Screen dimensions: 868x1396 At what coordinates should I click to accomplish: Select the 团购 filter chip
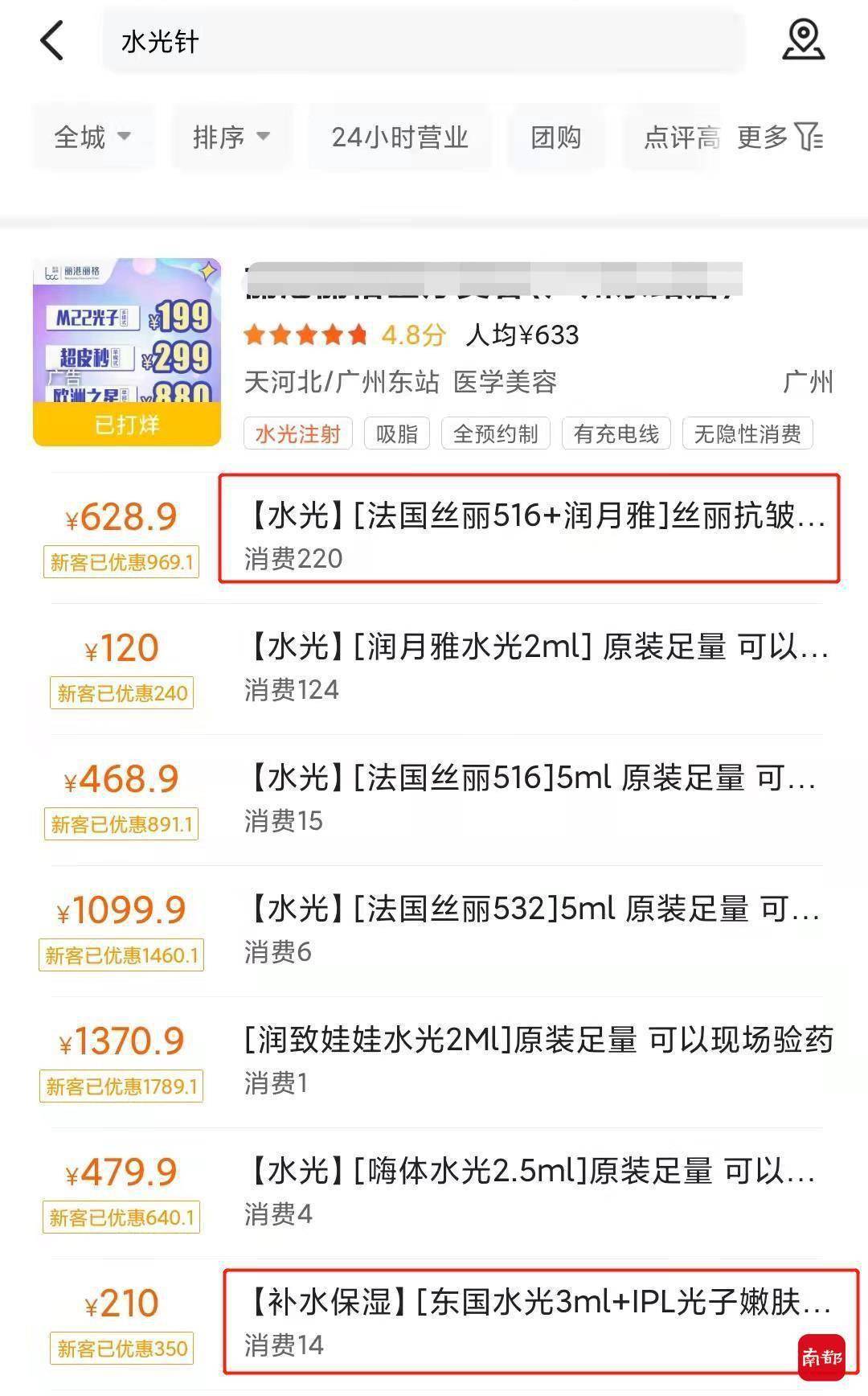pyautogui.click(x=555, y=138)
